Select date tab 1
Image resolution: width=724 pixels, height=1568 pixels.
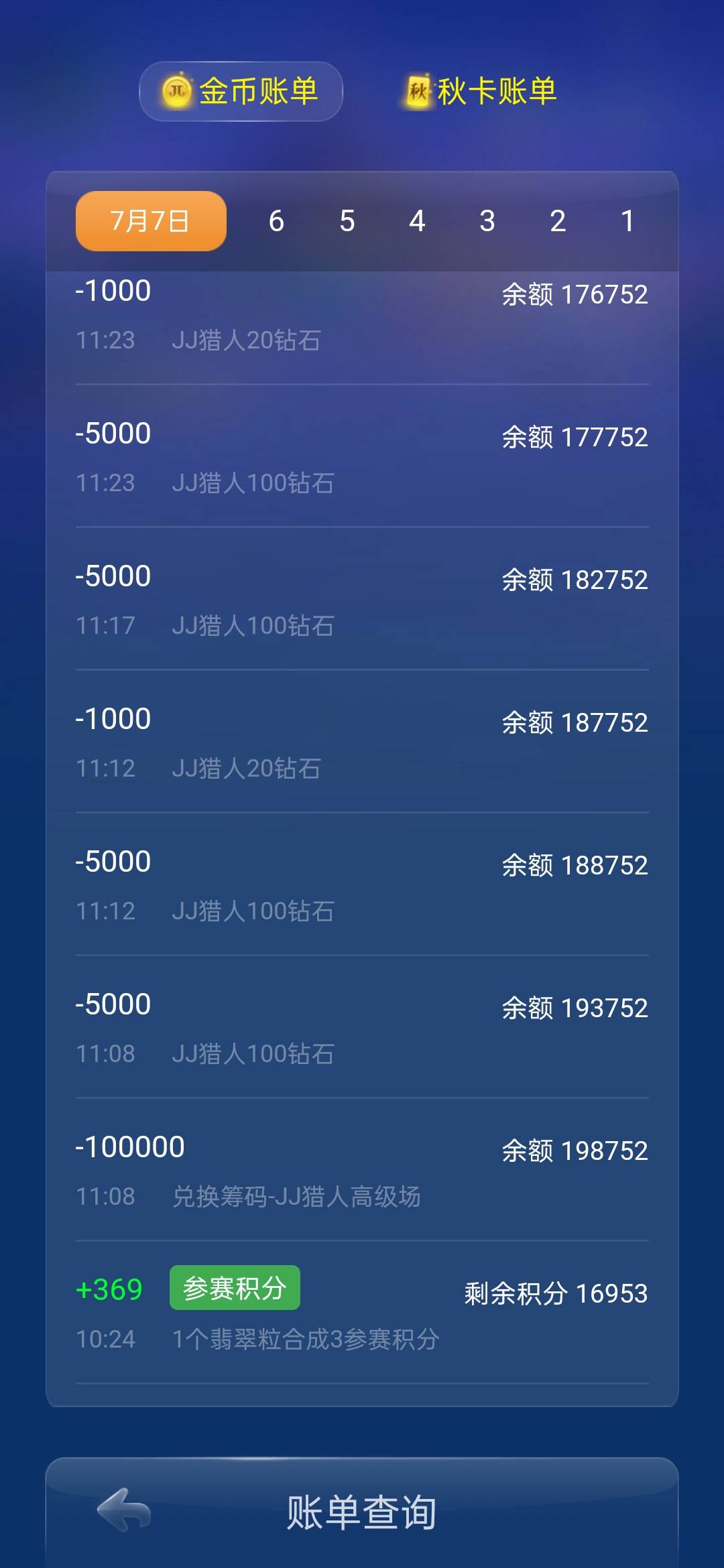point(627,220)
